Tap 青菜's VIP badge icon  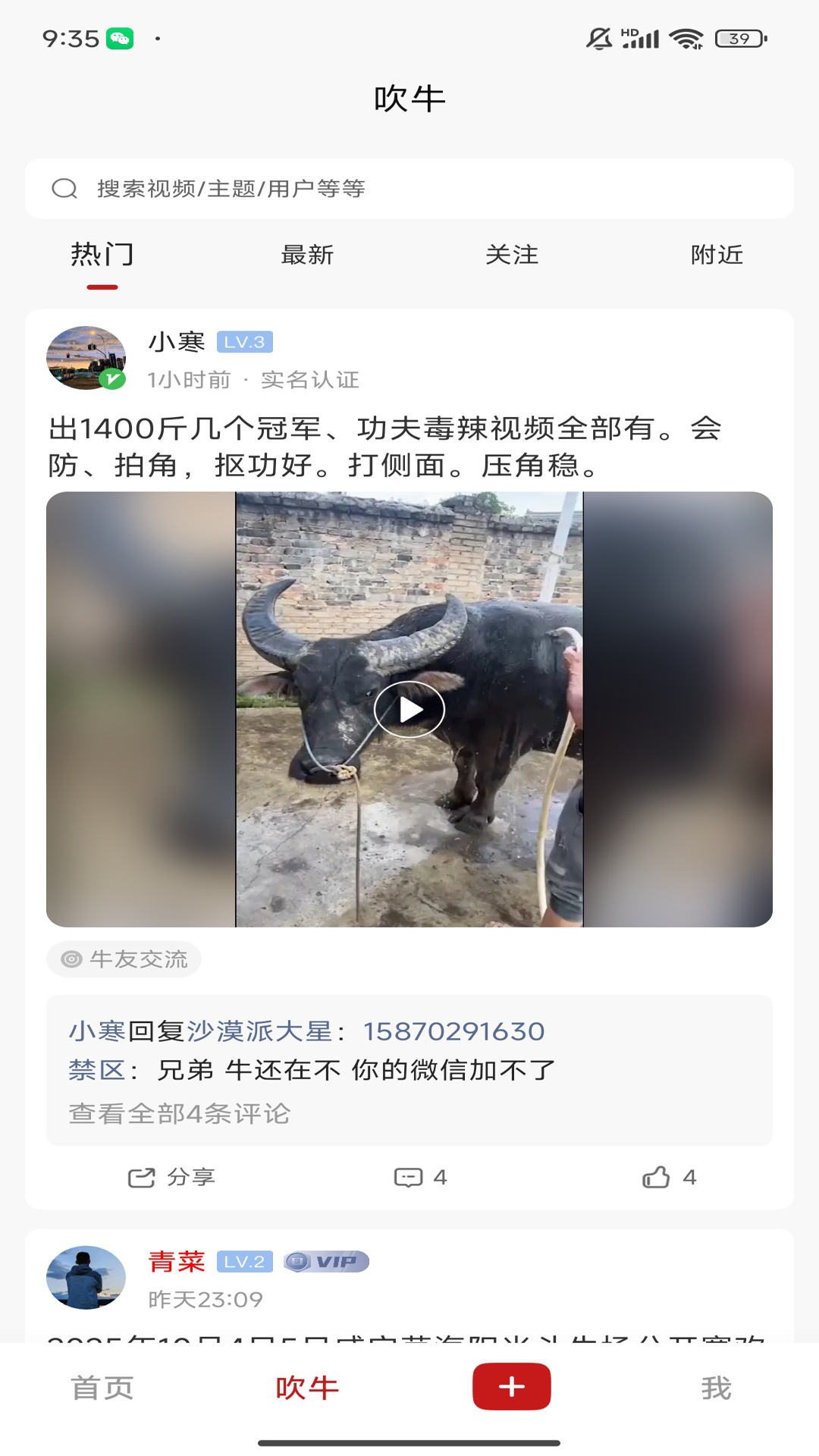pyautogui.click(x=328, y=1262)
